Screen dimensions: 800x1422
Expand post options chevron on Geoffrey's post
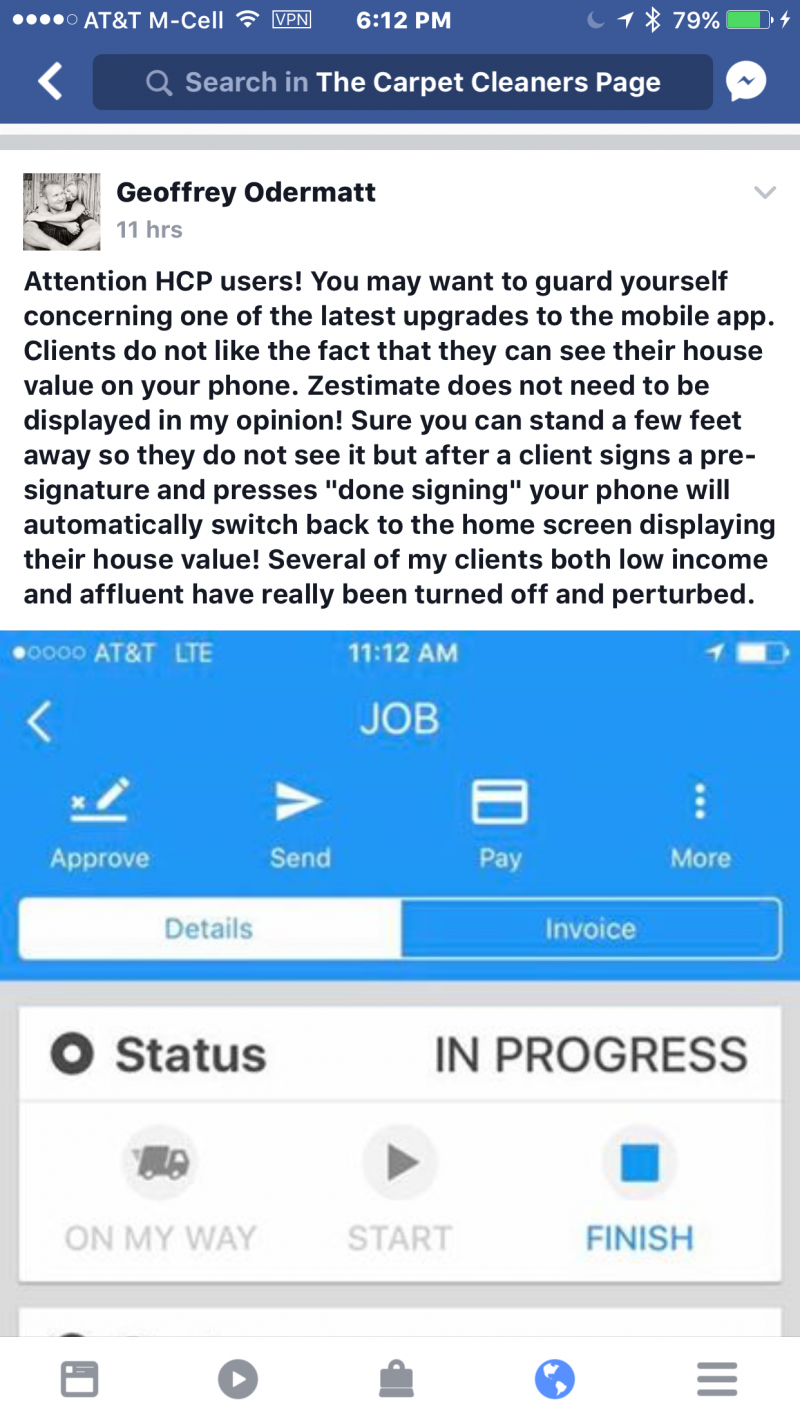[764, 193]
